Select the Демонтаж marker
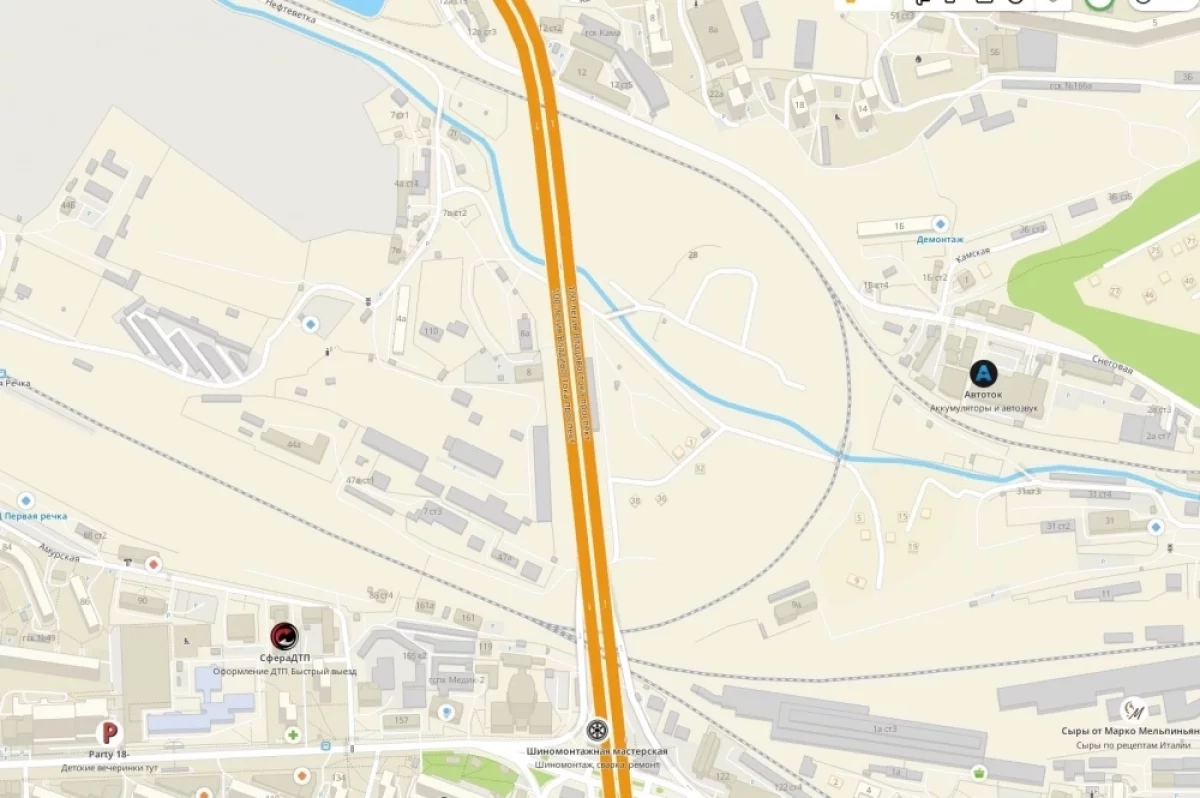Screen dimensions: 1200x798 pos(939,224)
